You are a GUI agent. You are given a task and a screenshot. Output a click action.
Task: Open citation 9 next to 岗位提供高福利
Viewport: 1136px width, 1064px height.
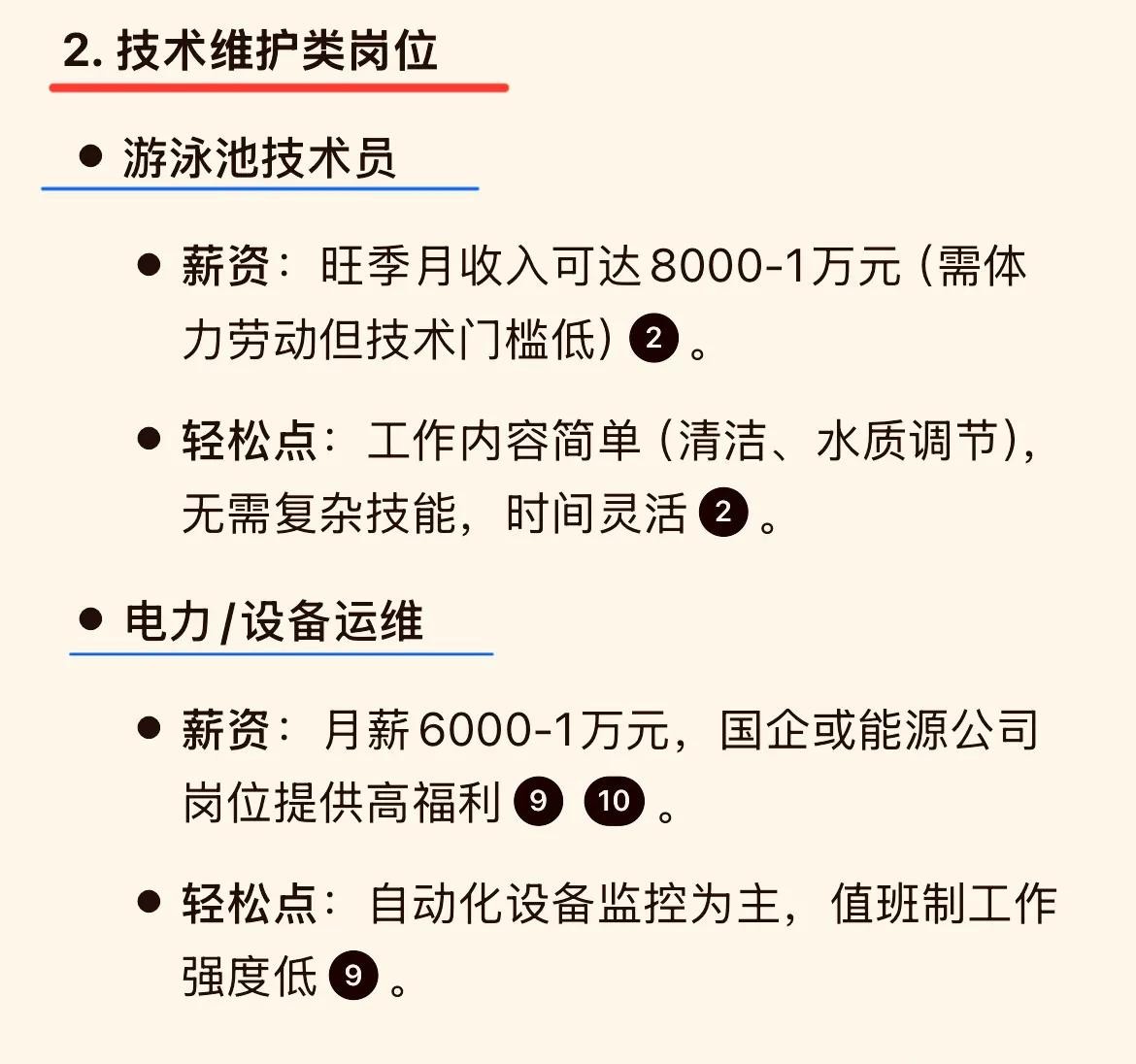point(538,801)
